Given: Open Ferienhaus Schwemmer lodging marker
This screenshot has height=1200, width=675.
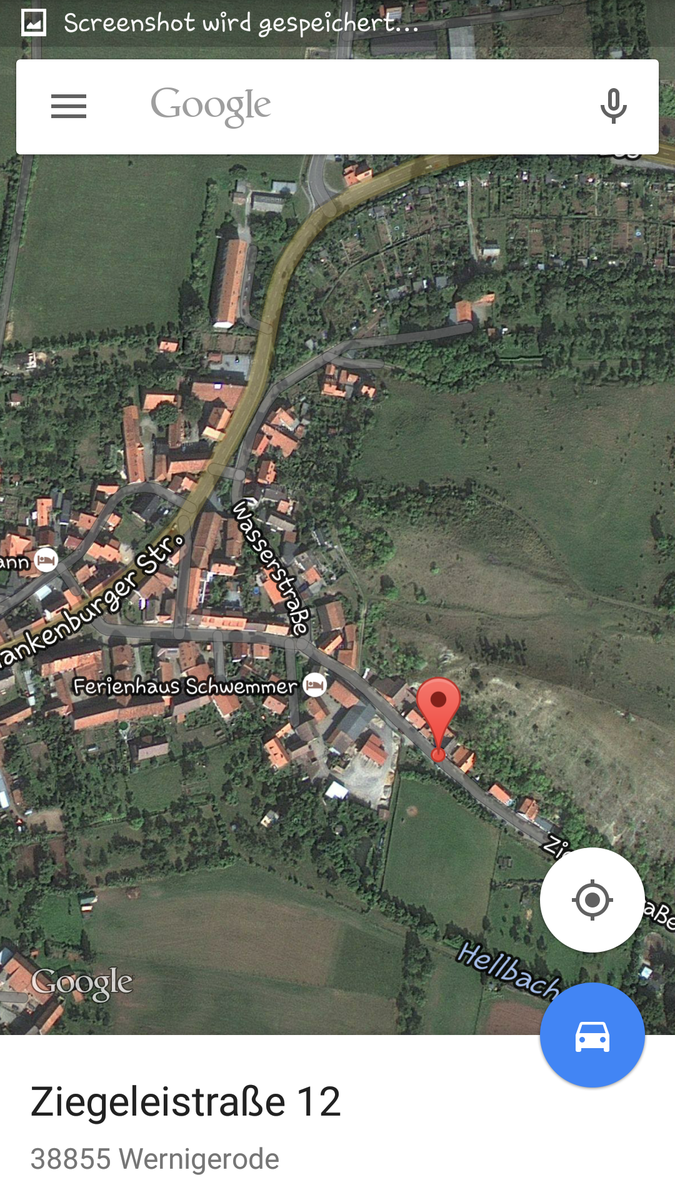Looking at the screenshot, I should 315,686.
